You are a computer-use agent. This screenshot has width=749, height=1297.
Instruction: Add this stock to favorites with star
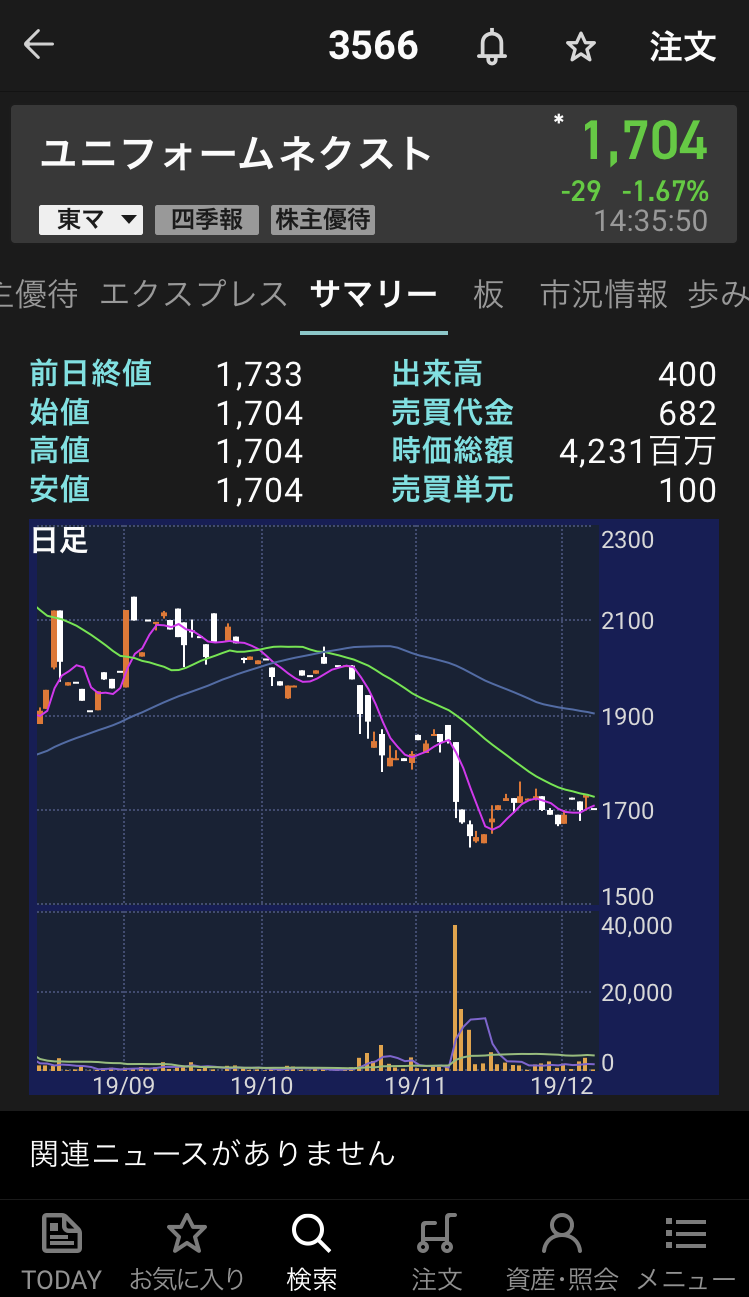pos(580,47)
